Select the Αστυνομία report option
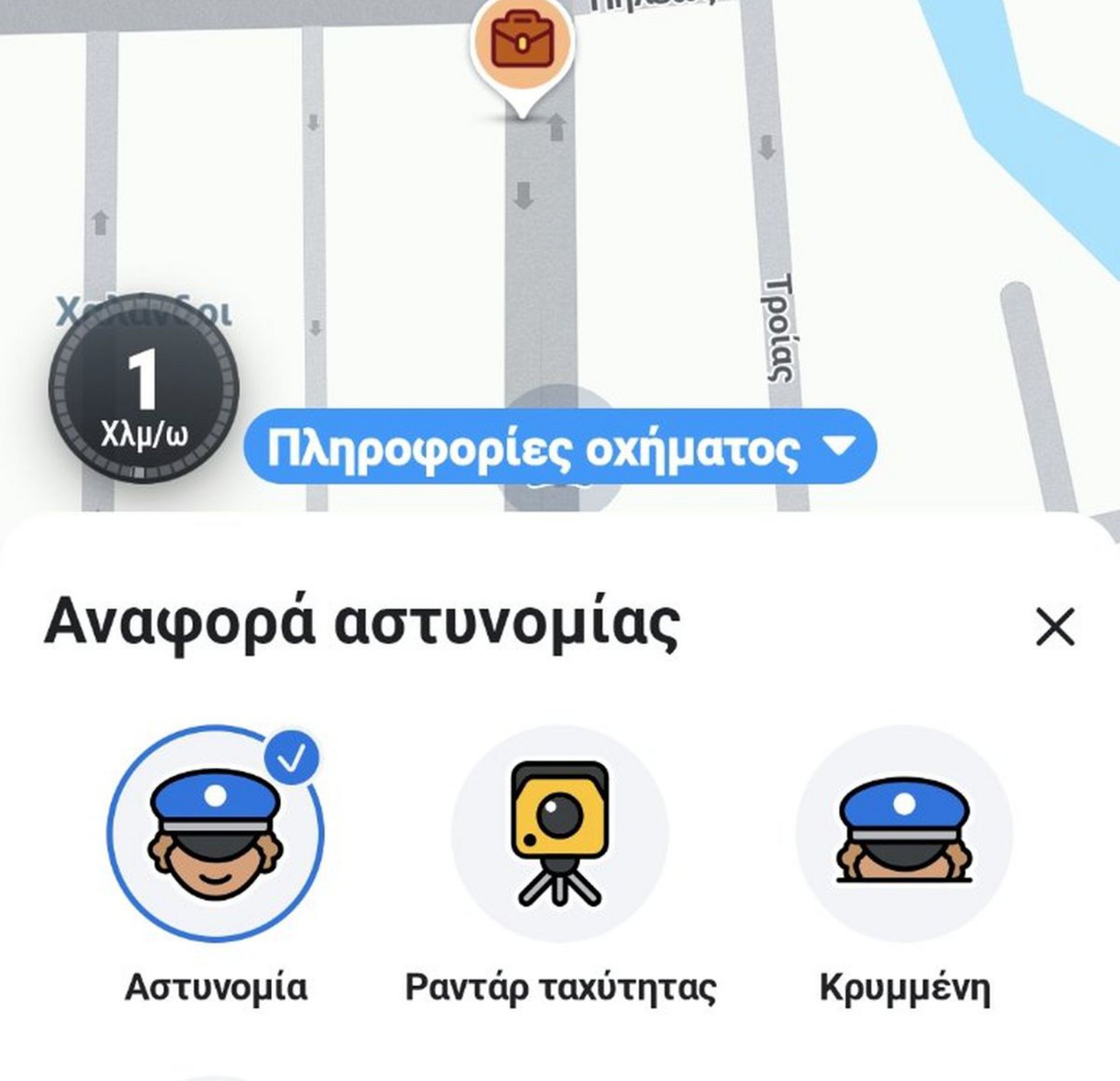The height and width of the screenshot is (1081, 1120). pos(215,834)
